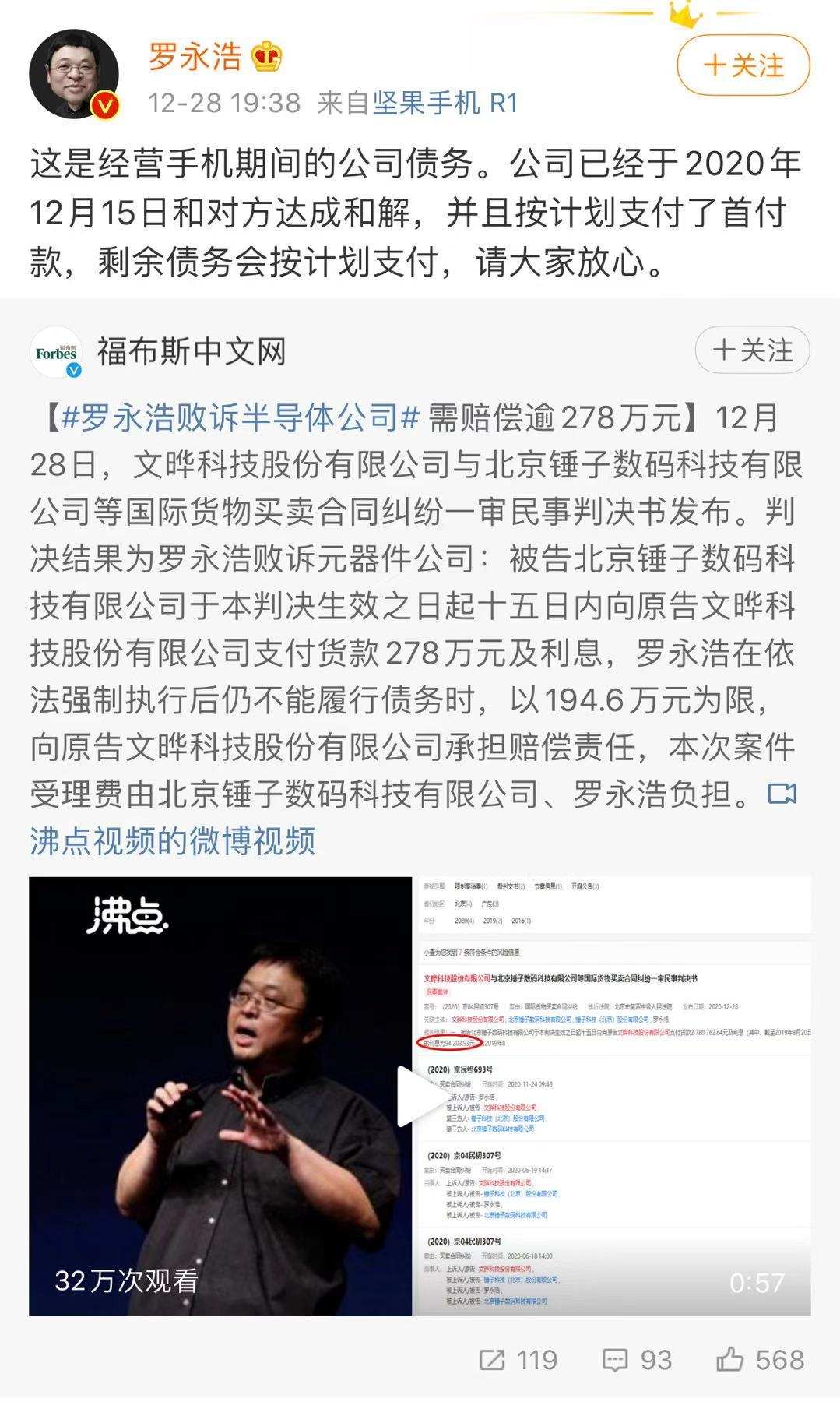Open the 福布斯中文网 account name
The width and height of the screenshot is (840, 1409).
192,352
